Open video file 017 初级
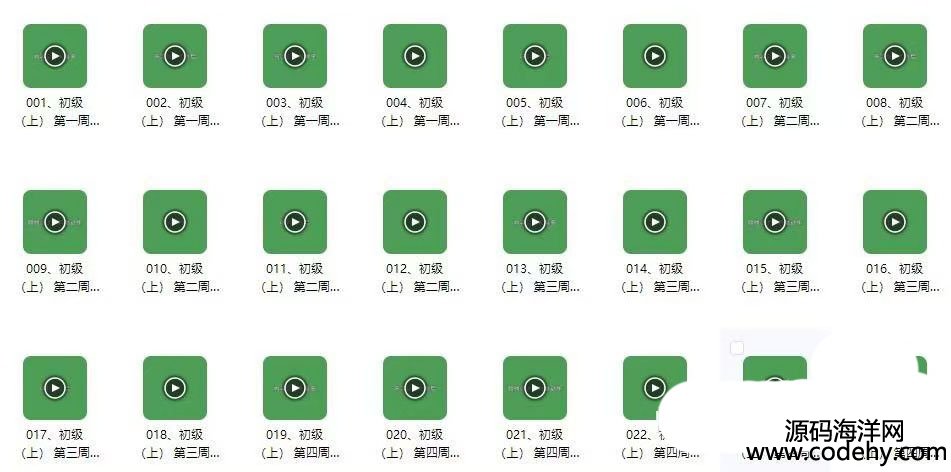Image resolution: width=951 pixels, height=472 pixels. pyautogui.click(x=55, y=388)
